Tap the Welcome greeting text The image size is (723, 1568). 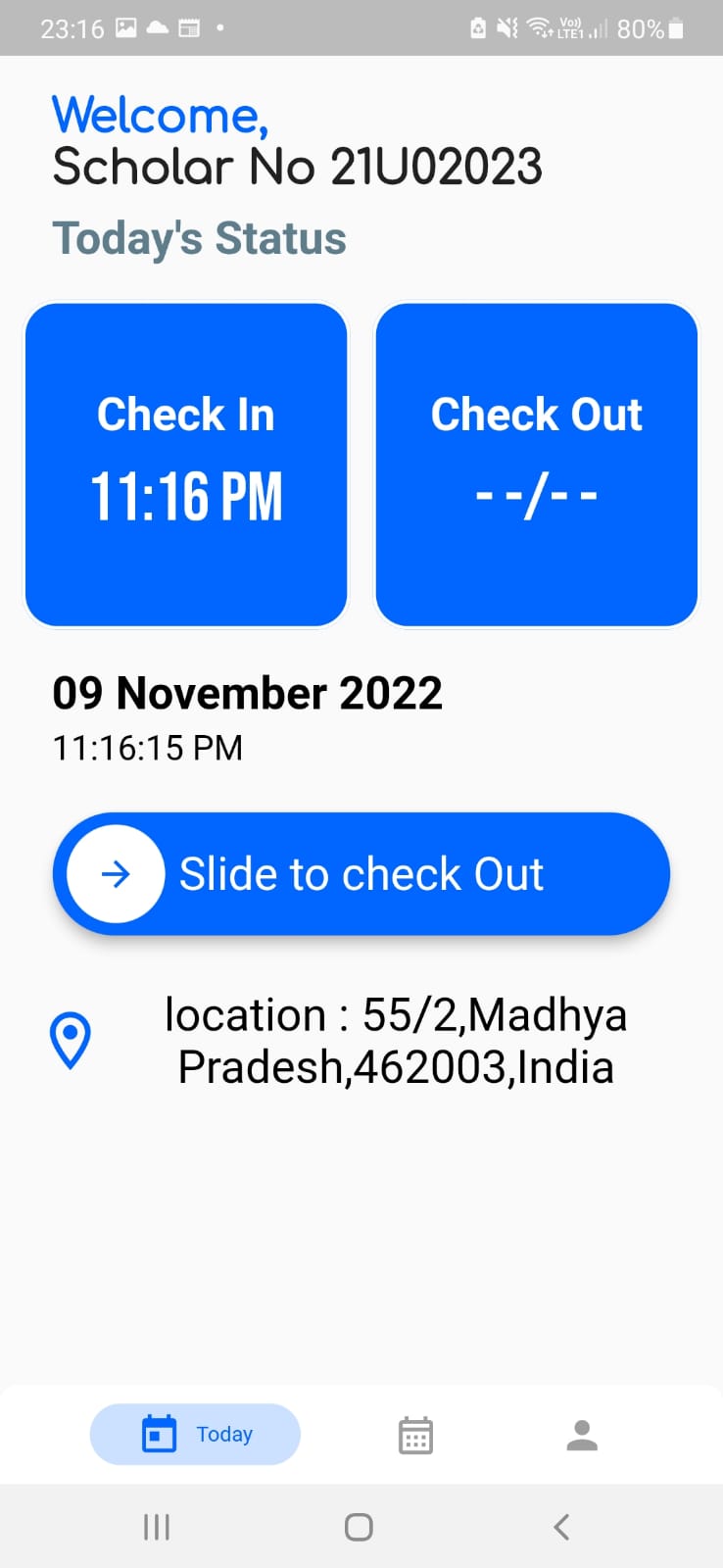159,114
